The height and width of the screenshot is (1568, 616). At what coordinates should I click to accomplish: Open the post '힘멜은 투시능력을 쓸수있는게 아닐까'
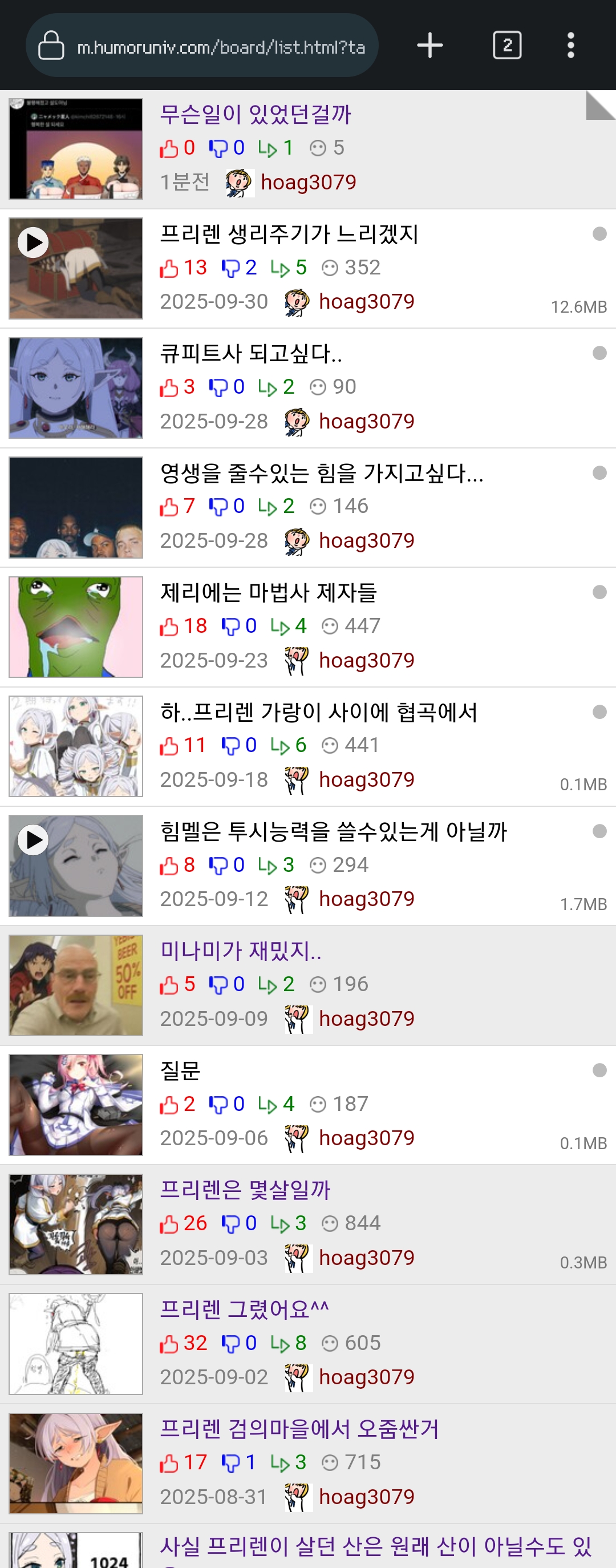[x=333, y=831]
